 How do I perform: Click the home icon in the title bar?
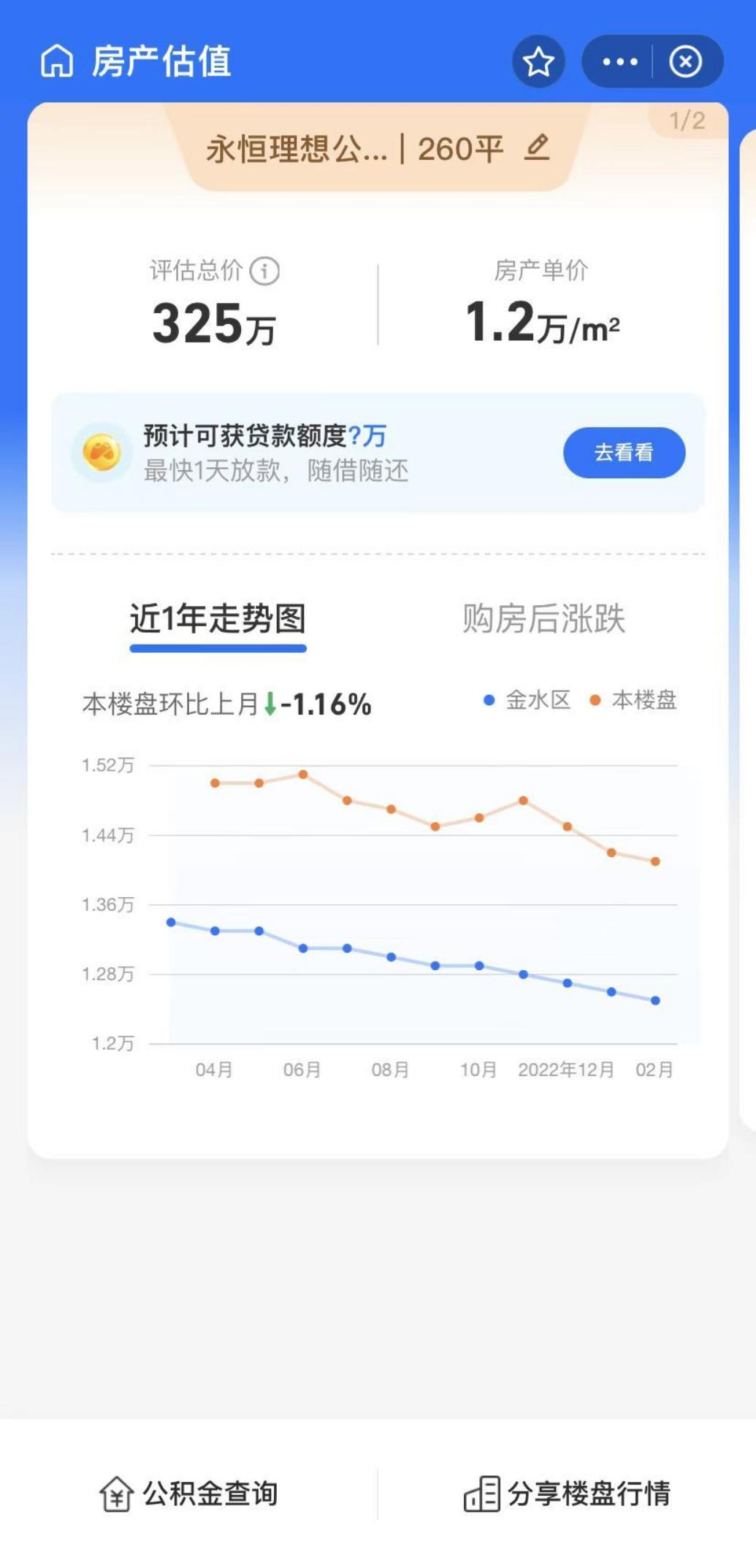[57, 61]
